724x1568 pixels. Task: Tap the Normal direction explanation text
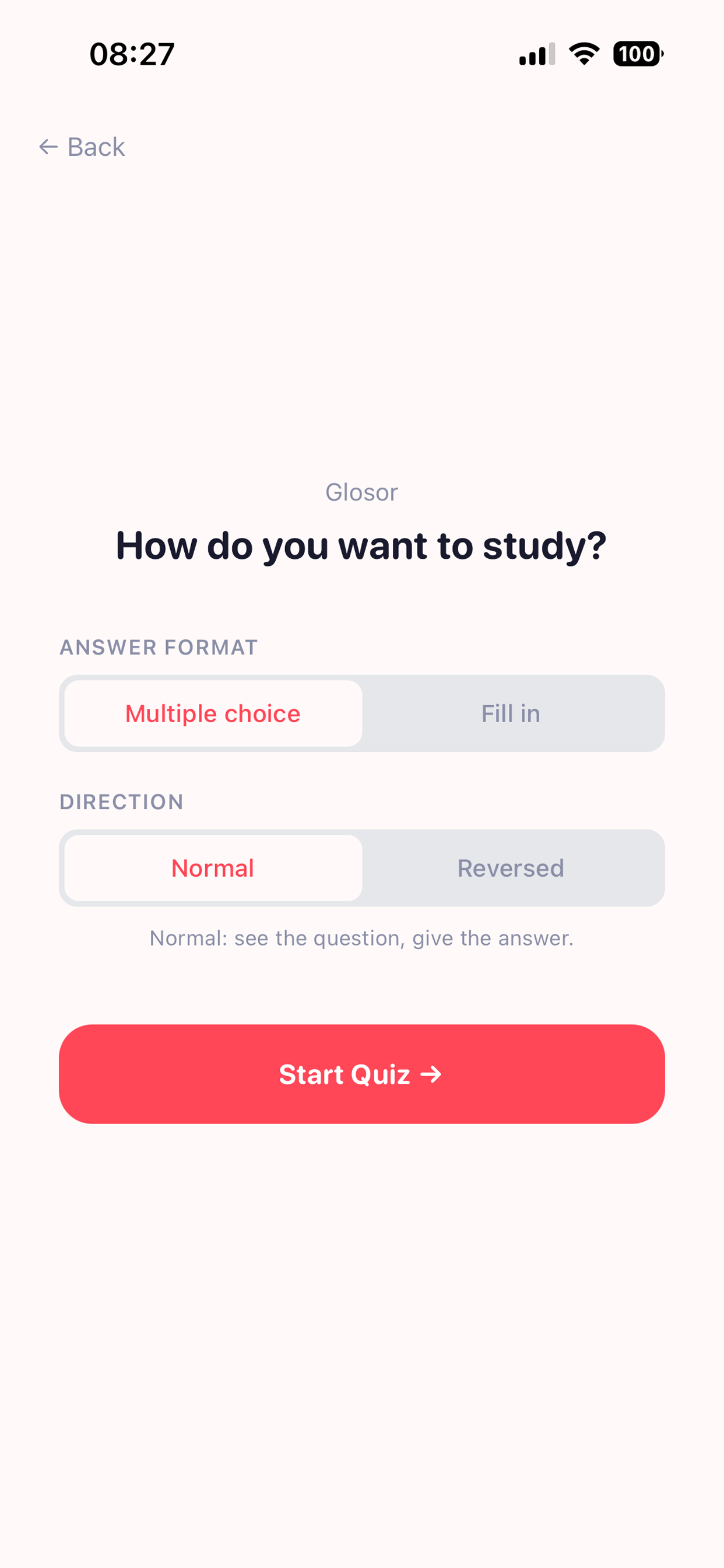(362, 938)
